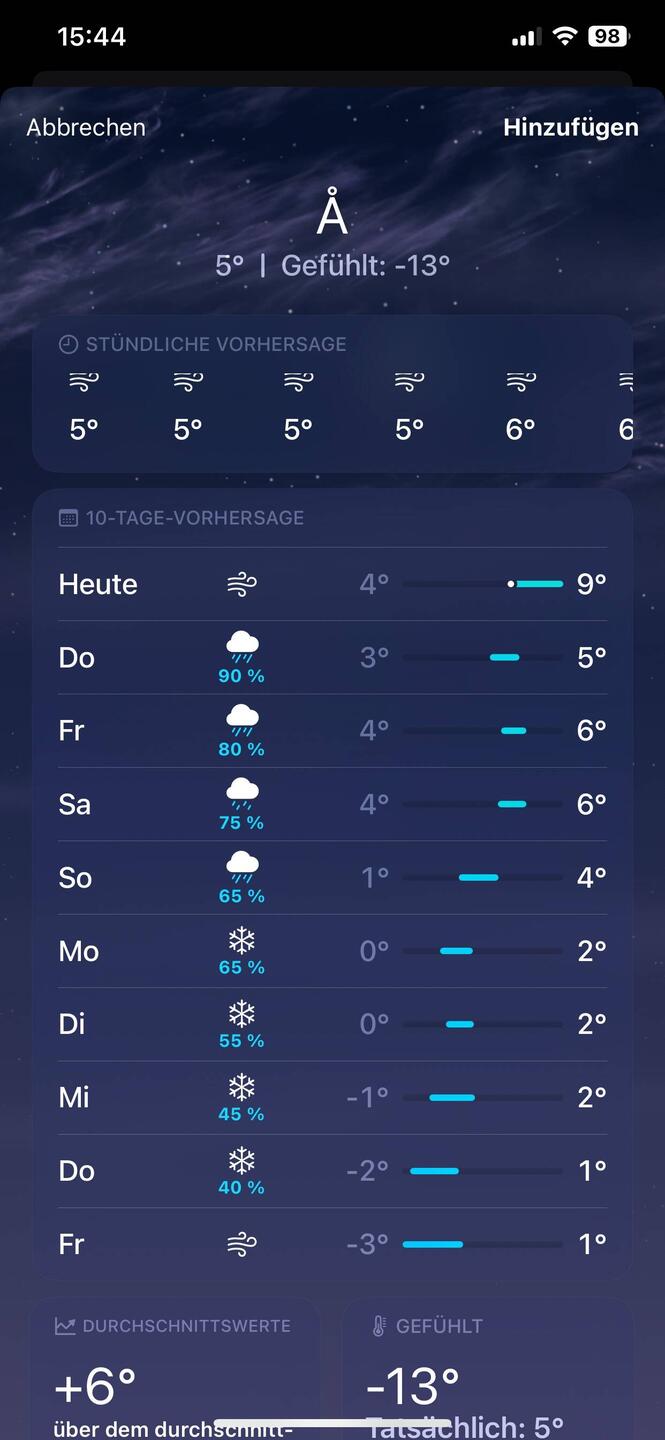Image resolution: width=665 pixels, height=1440 pixels.
Task: Open the Do forecast with 90 % rain
Action: click(x=332, y=657)
